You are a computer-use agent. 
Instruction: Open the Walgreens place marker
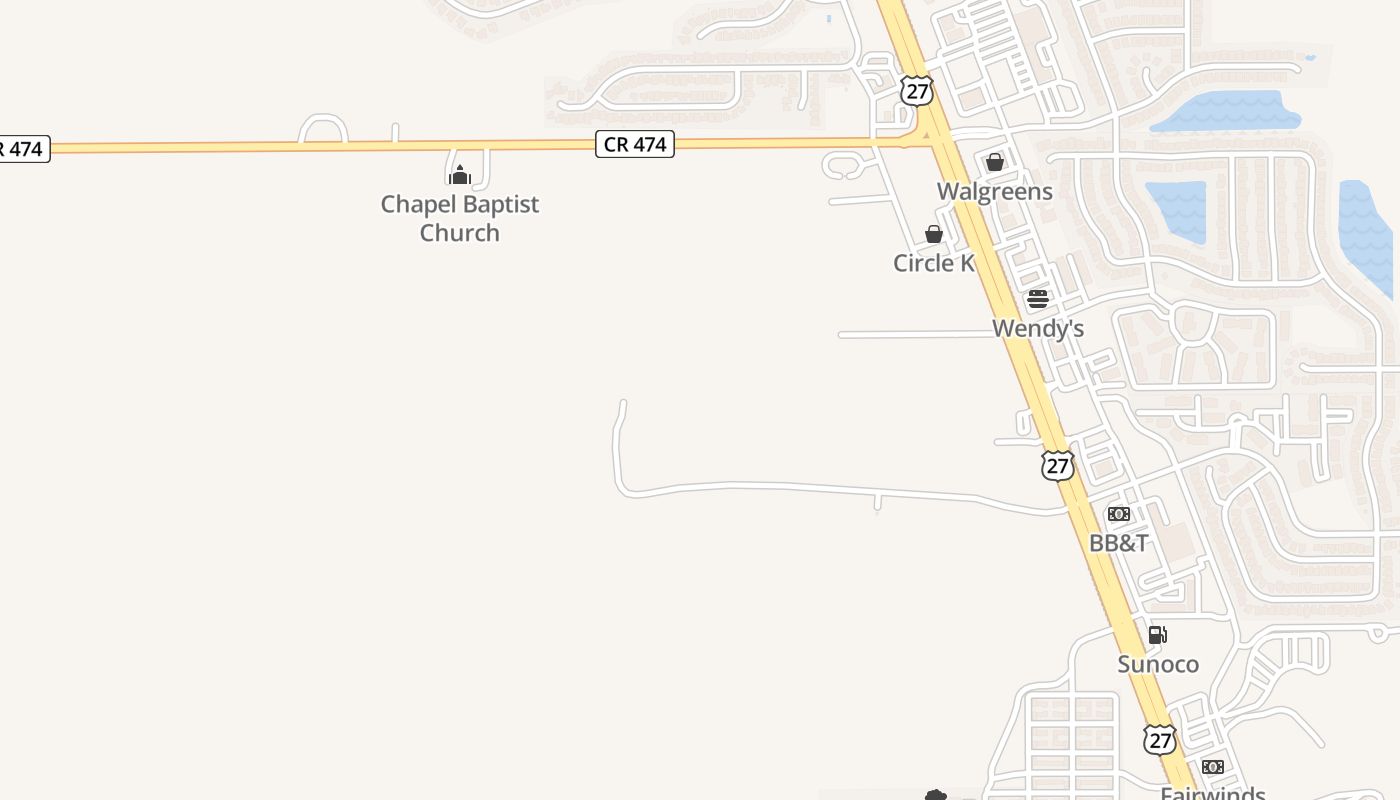tap(995, 162)
